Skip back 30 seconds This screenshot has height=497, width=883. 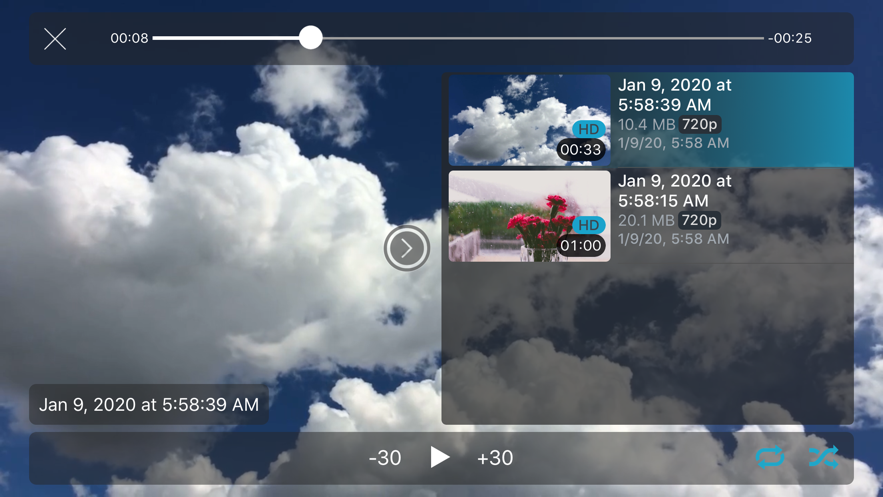(385, 458)
